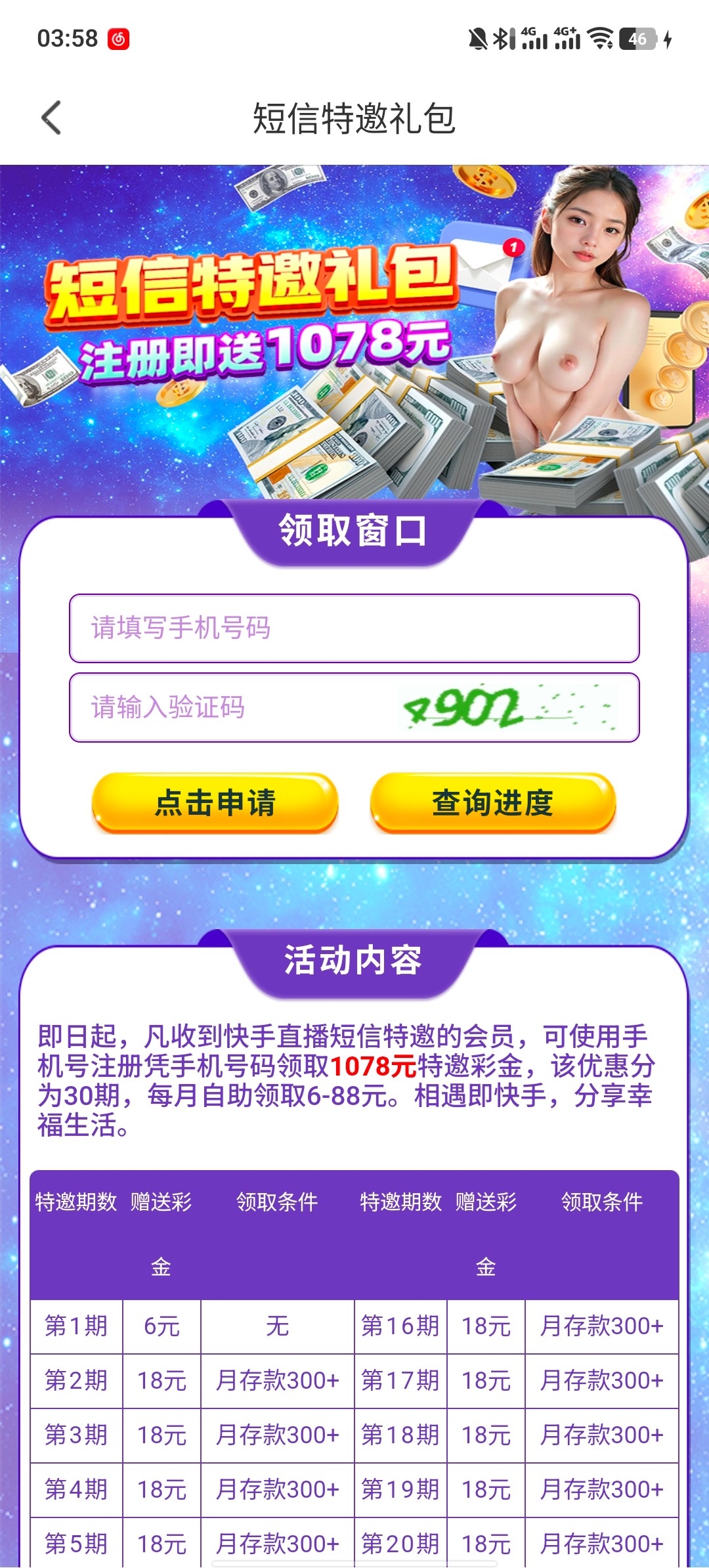Refresh the green captcha image
This screenshot has height=1568, width=709.
tap(509, 708)
